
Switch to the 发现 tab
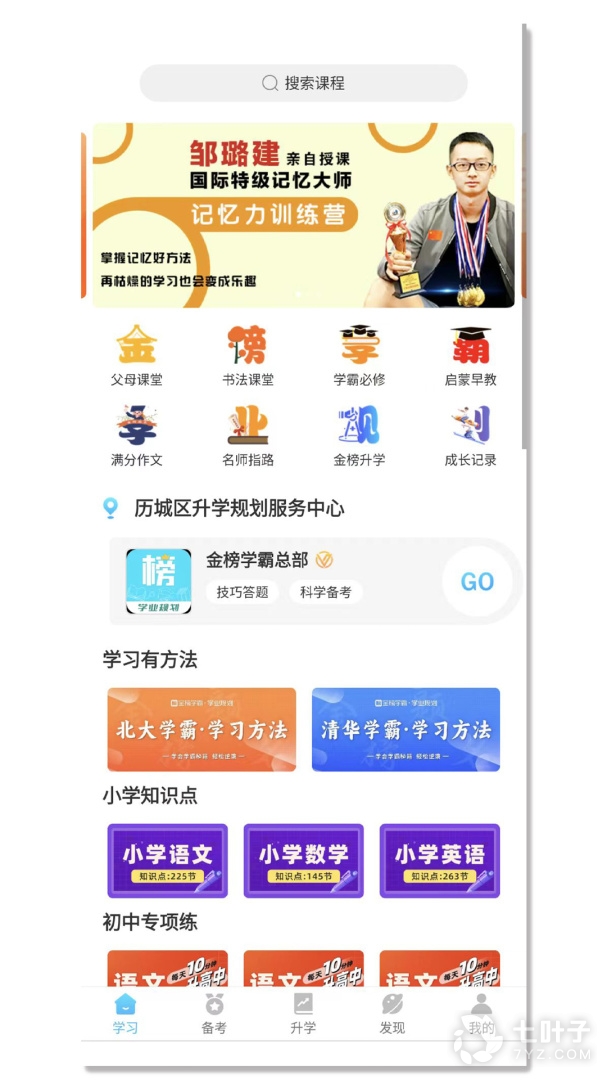click(x=392, y=1014)
